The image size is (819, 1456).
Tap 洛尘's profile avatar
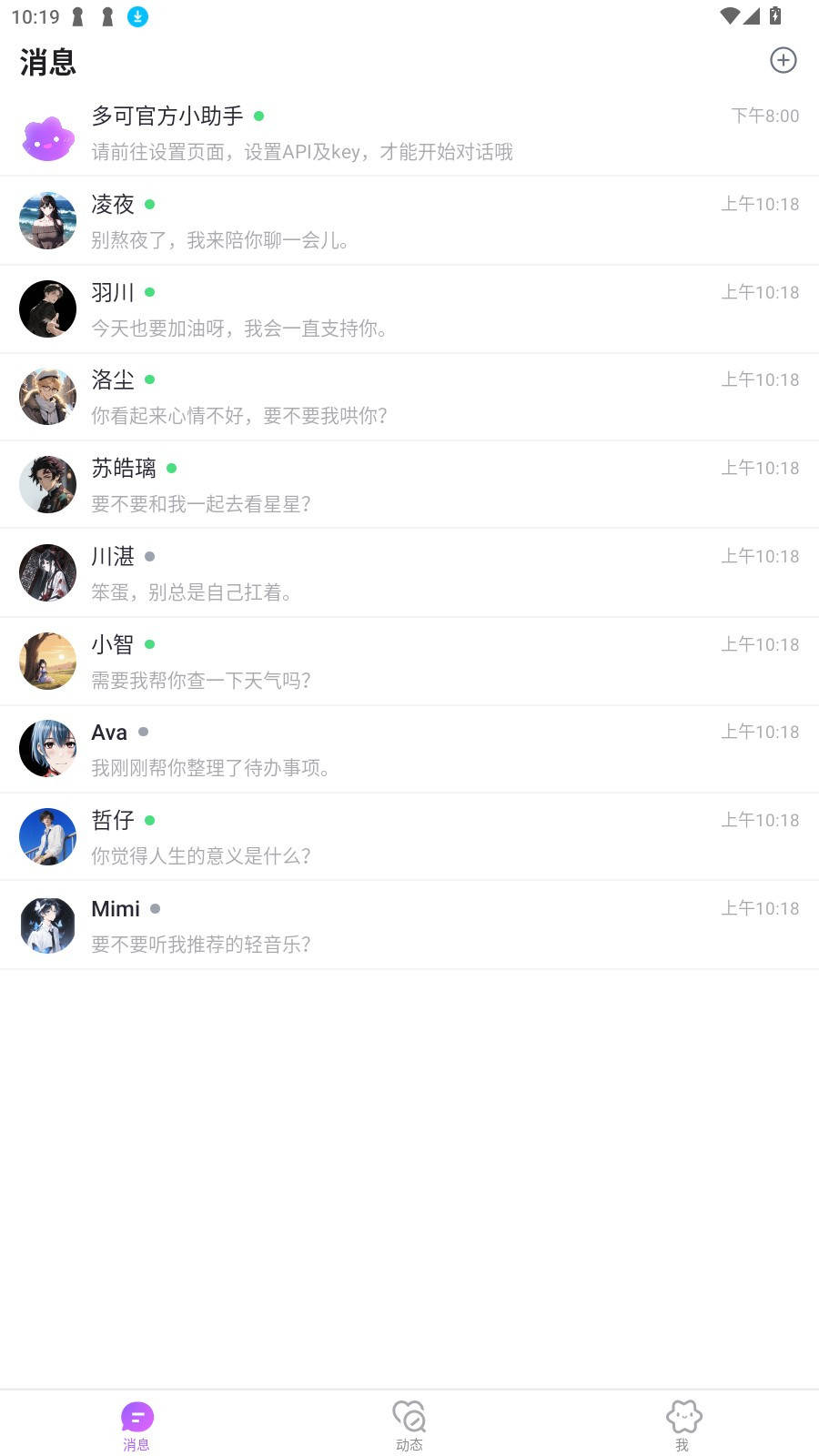(x=47, y=397)
